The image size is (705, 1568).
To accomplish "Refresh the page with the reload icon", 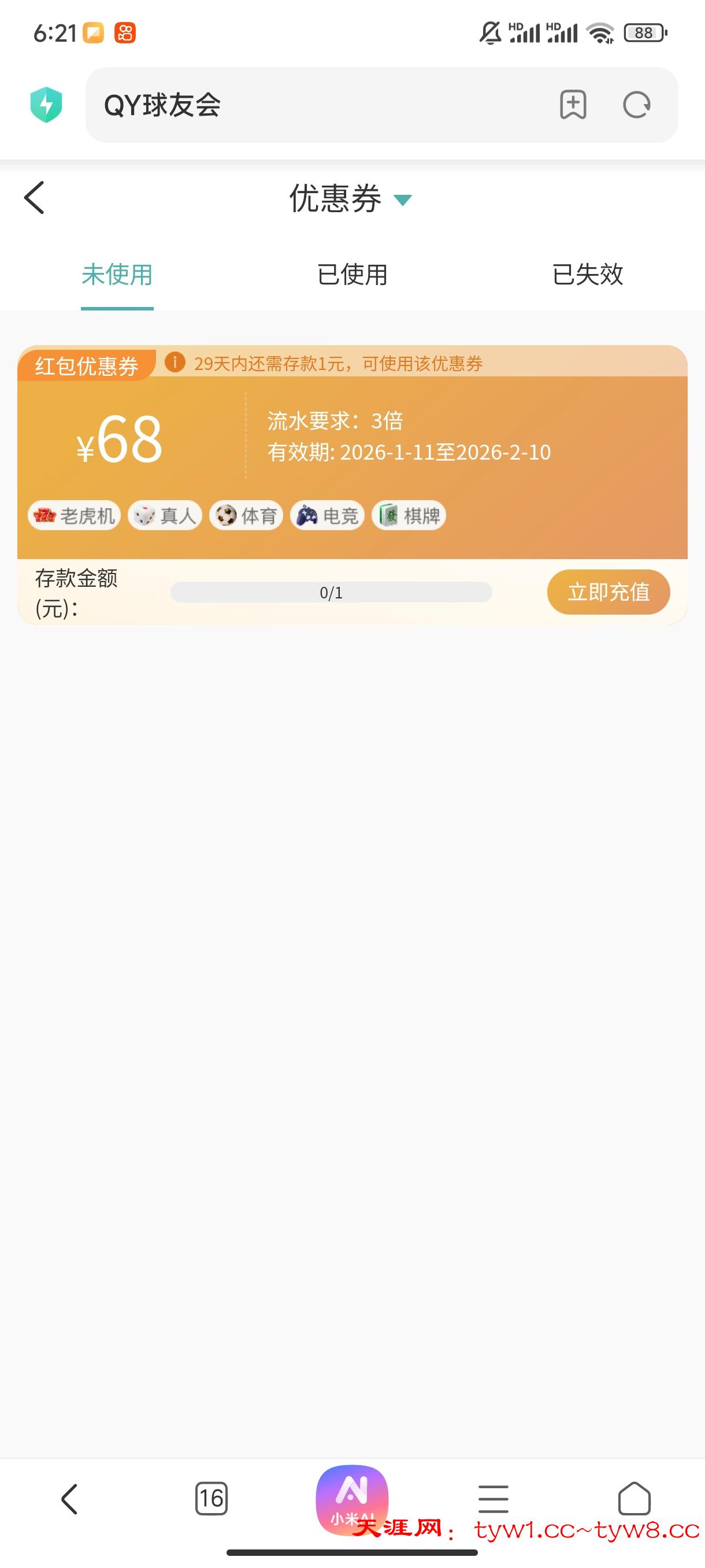I will pyautogui.click(x=636, y=105).
